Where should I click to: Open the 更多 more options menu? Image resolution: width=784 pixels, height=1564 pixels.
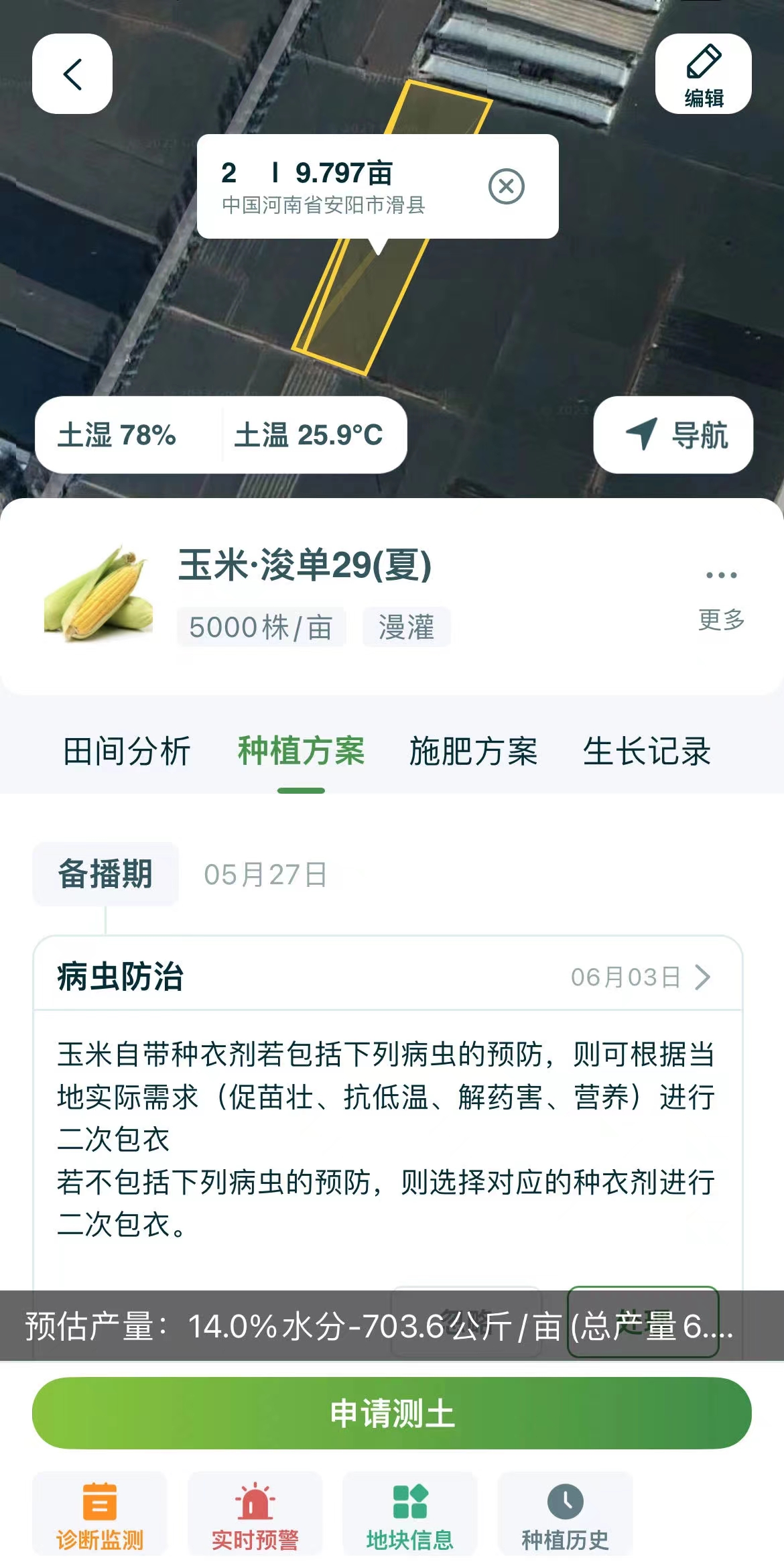721,595
